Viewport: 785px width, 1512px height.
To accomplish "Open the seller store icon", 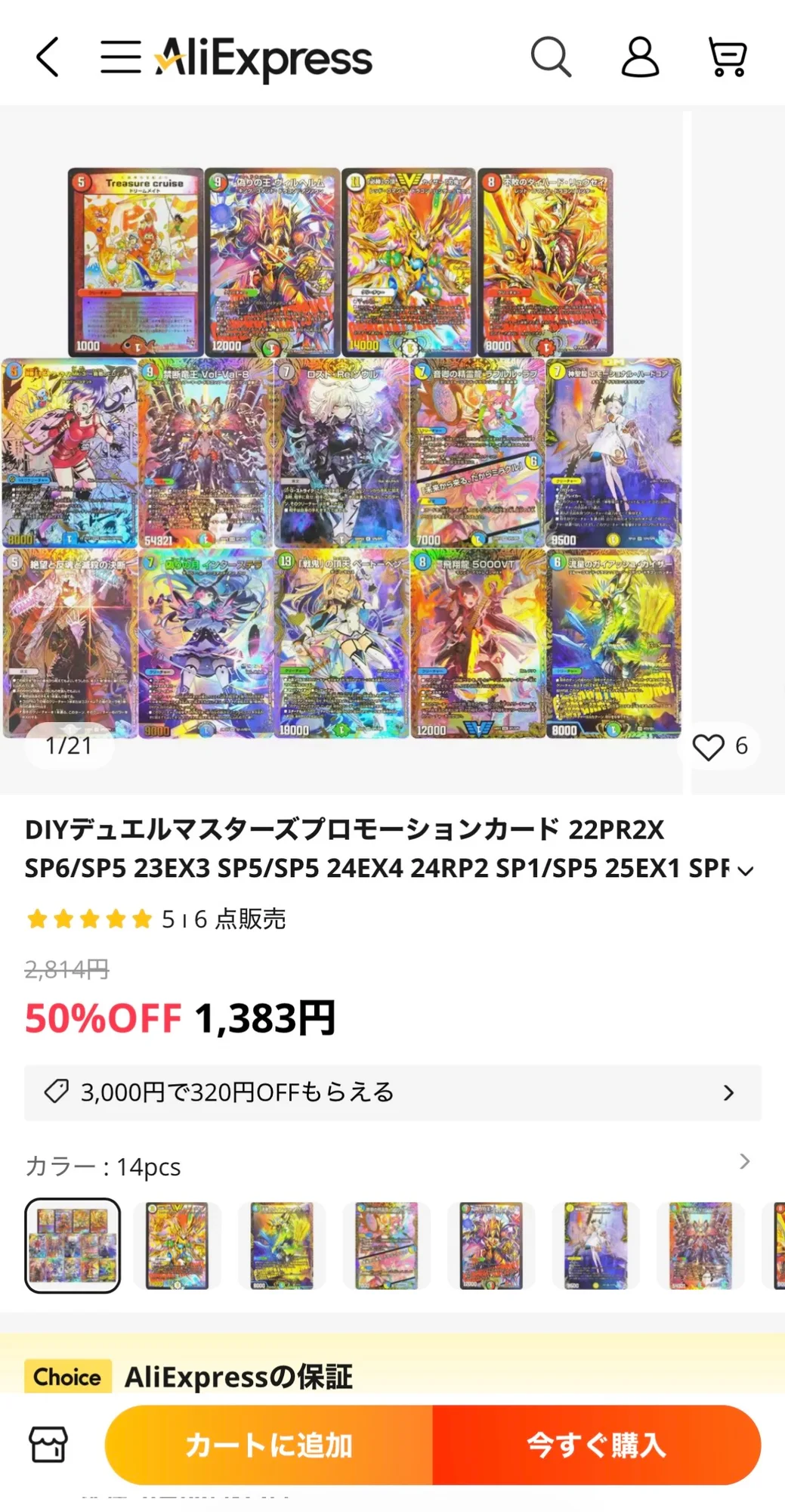I will [48, 1445].
